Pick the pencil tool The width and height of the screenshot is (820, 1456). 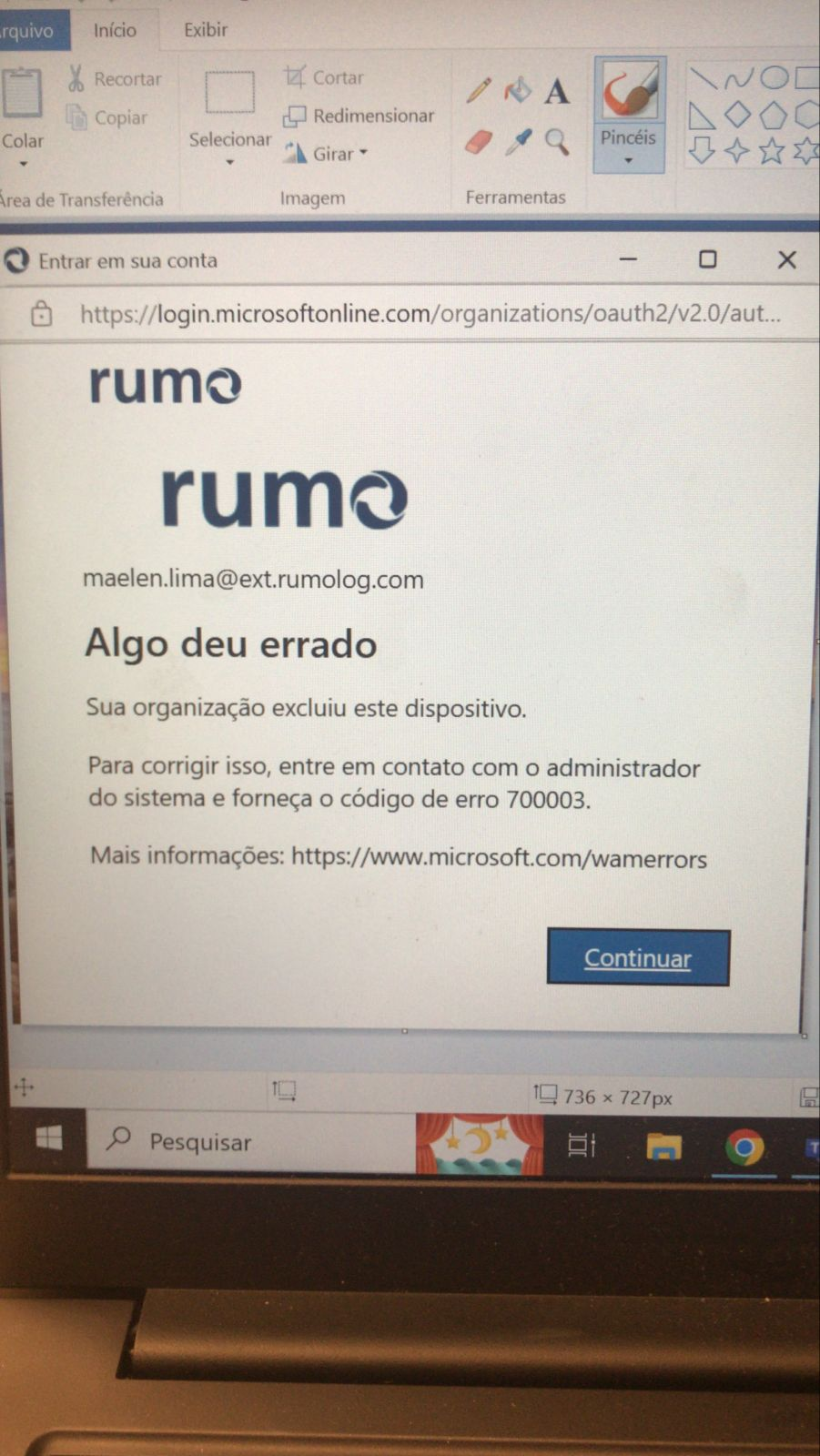(479, 90)
